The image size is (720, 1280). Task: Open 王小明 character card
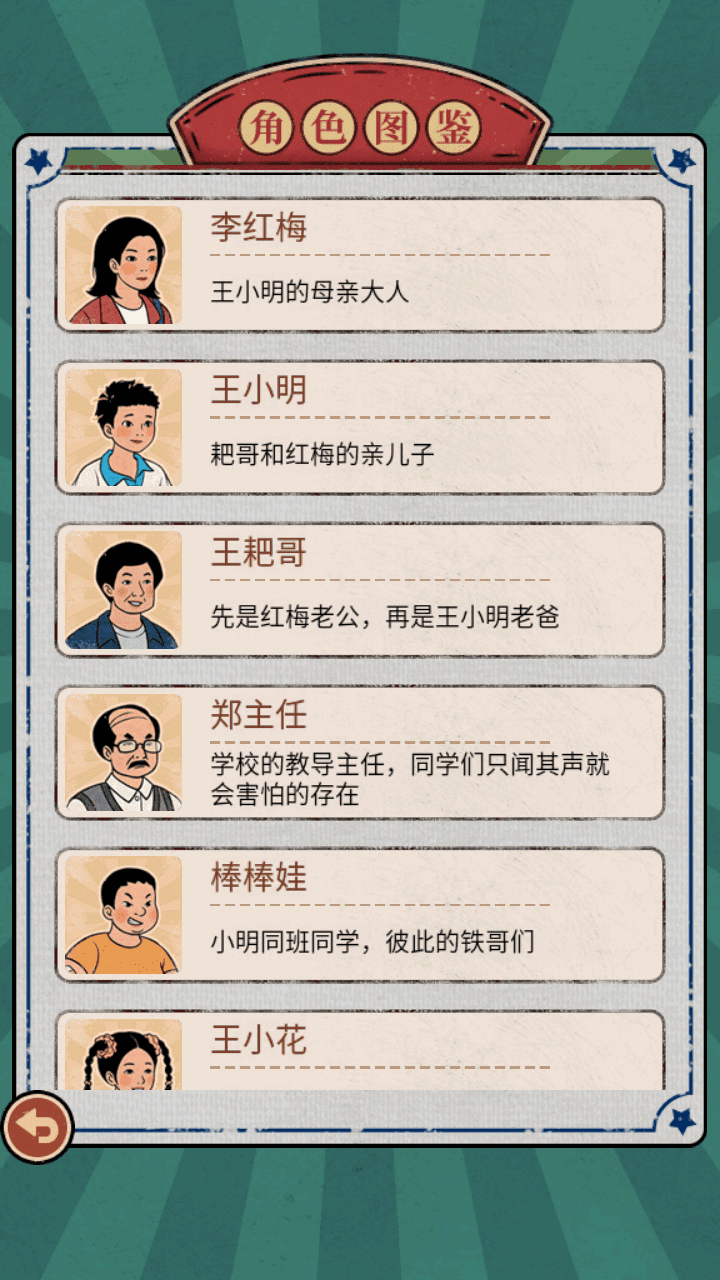pos(360,427)
